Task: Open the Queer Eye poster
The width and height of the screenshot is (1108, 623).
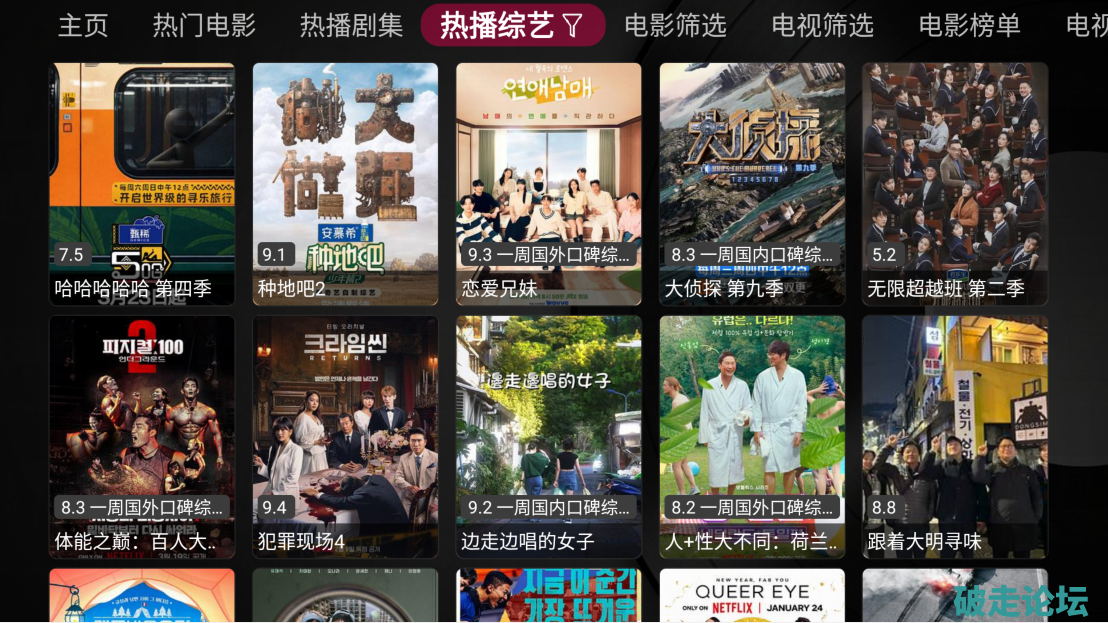Action: pos(752,596)
